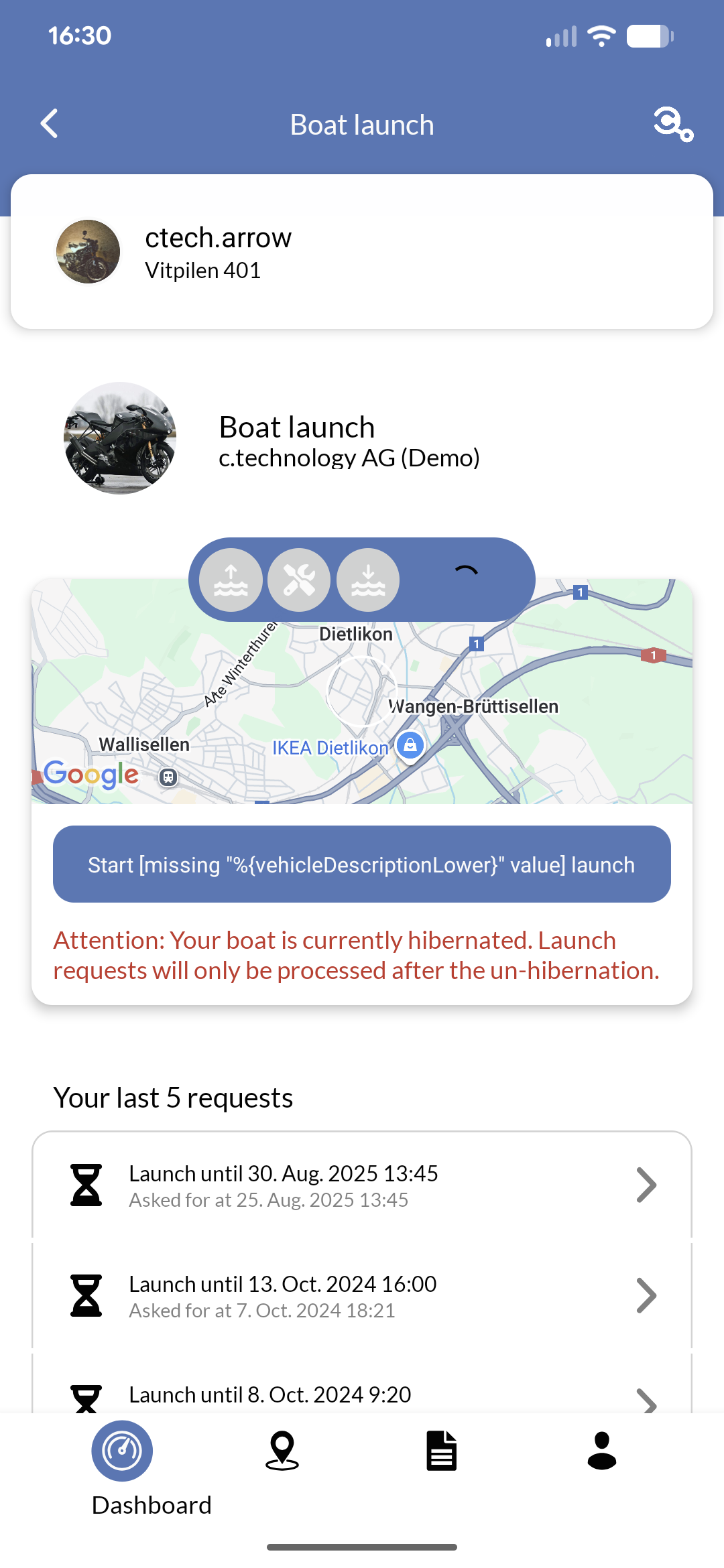The height and width of the screenshot is (1568, 724).
Task: Select the put-into-water status icon
Action: click(368, 580)
